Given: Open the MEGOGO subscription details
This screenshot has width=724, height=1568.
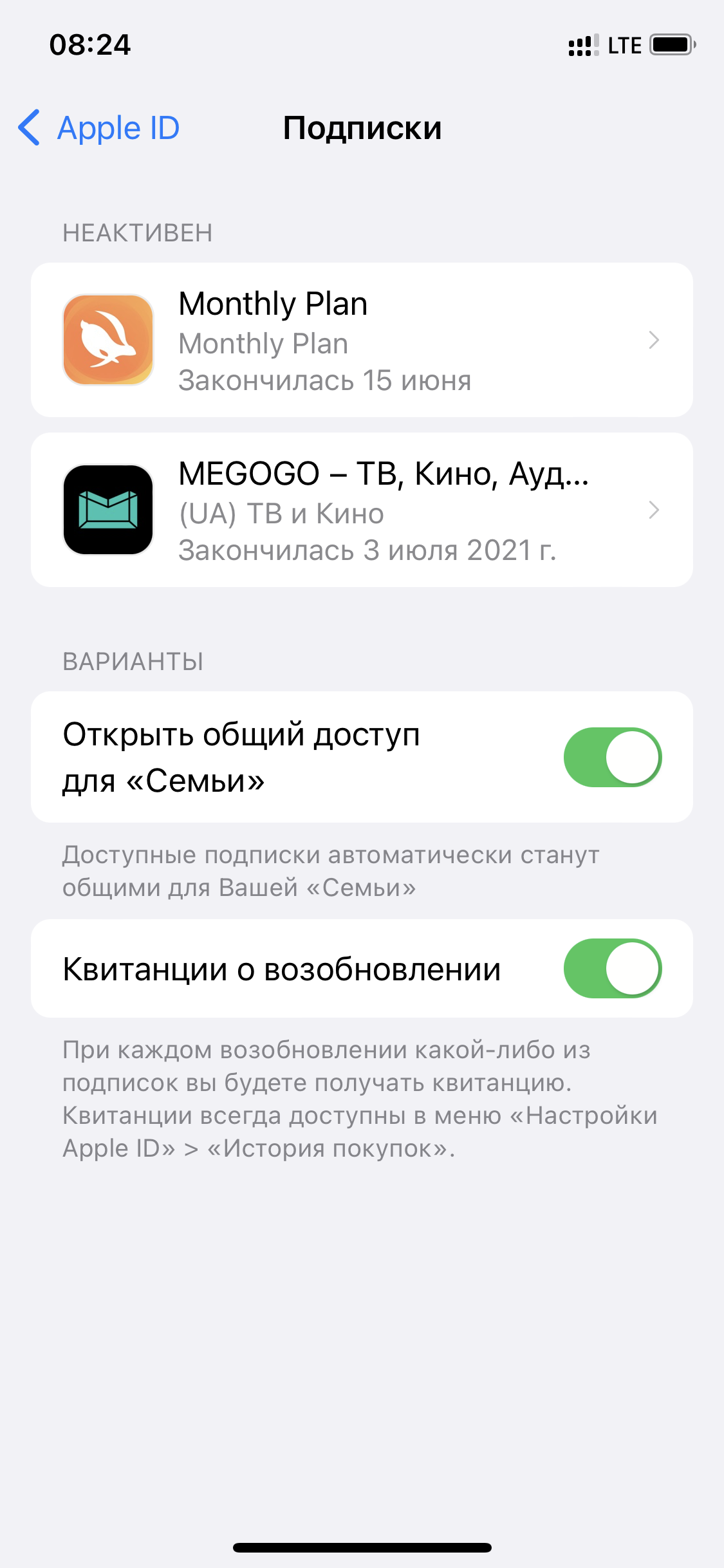Looking at the screenshot, I should [x=362, y=510].
